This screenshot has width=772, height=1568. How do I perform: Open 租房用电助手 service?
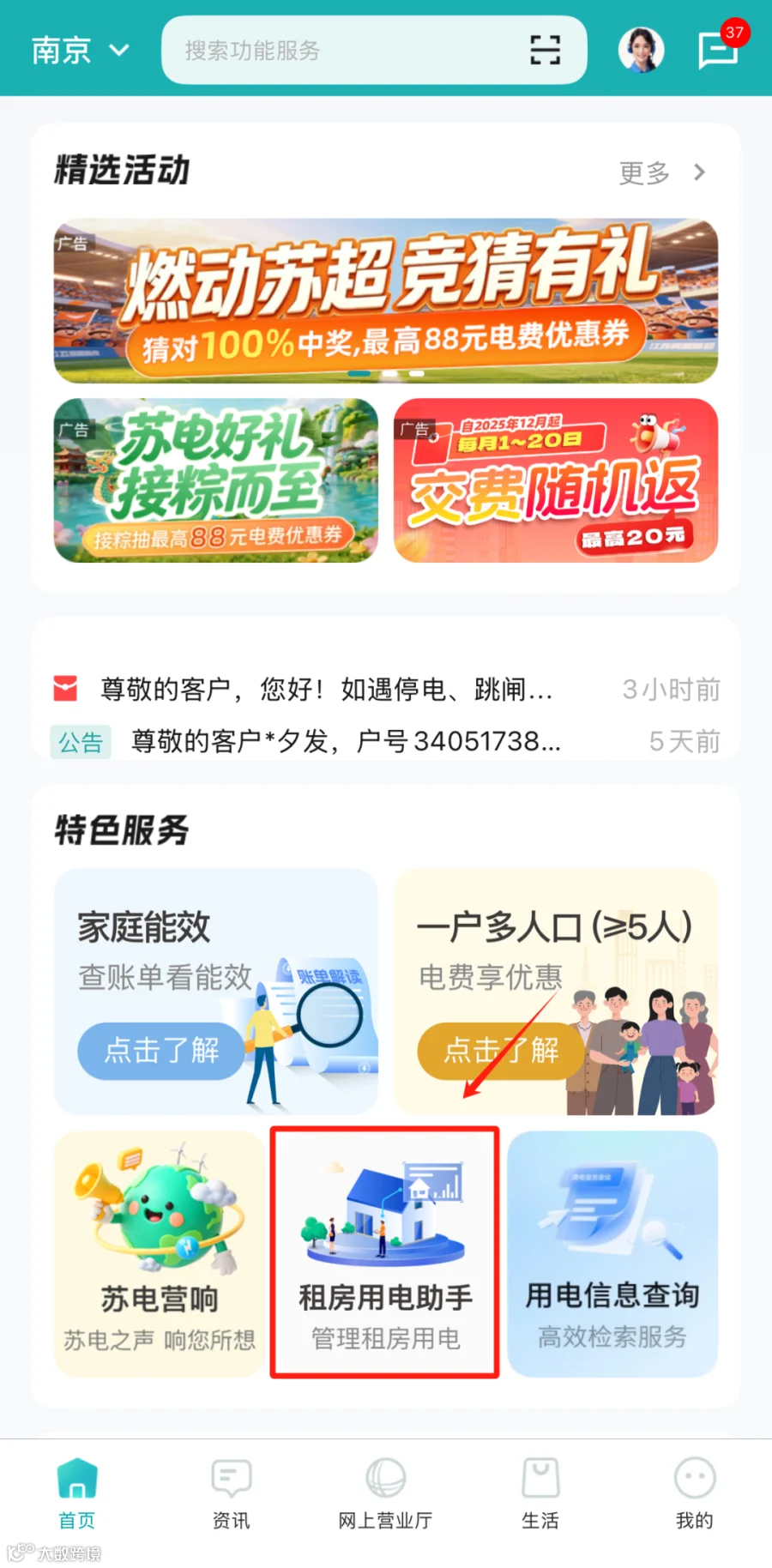[x=385, y=1253]
